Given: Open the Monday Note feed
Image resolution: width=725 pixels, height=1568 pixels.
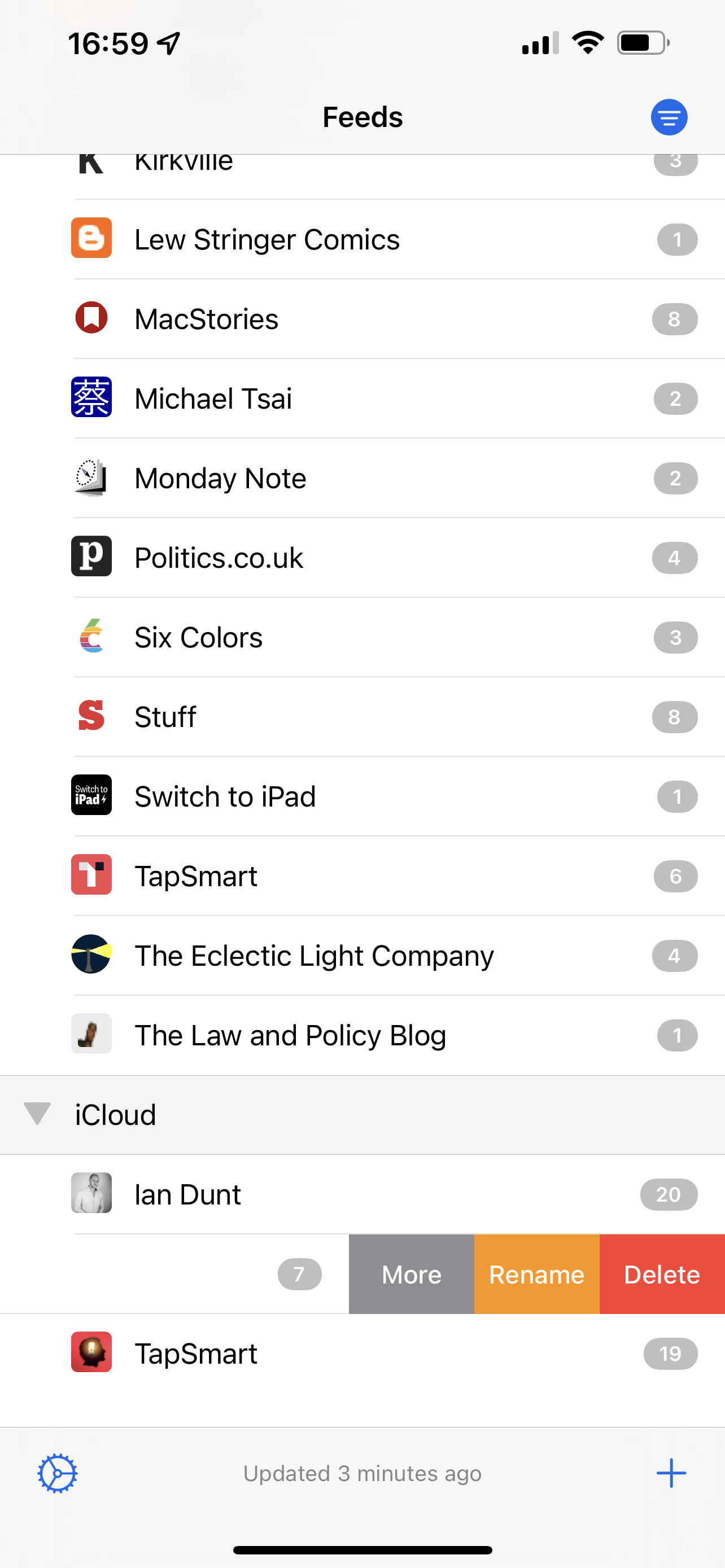Looking at the screenshot, I should (362, 479).
